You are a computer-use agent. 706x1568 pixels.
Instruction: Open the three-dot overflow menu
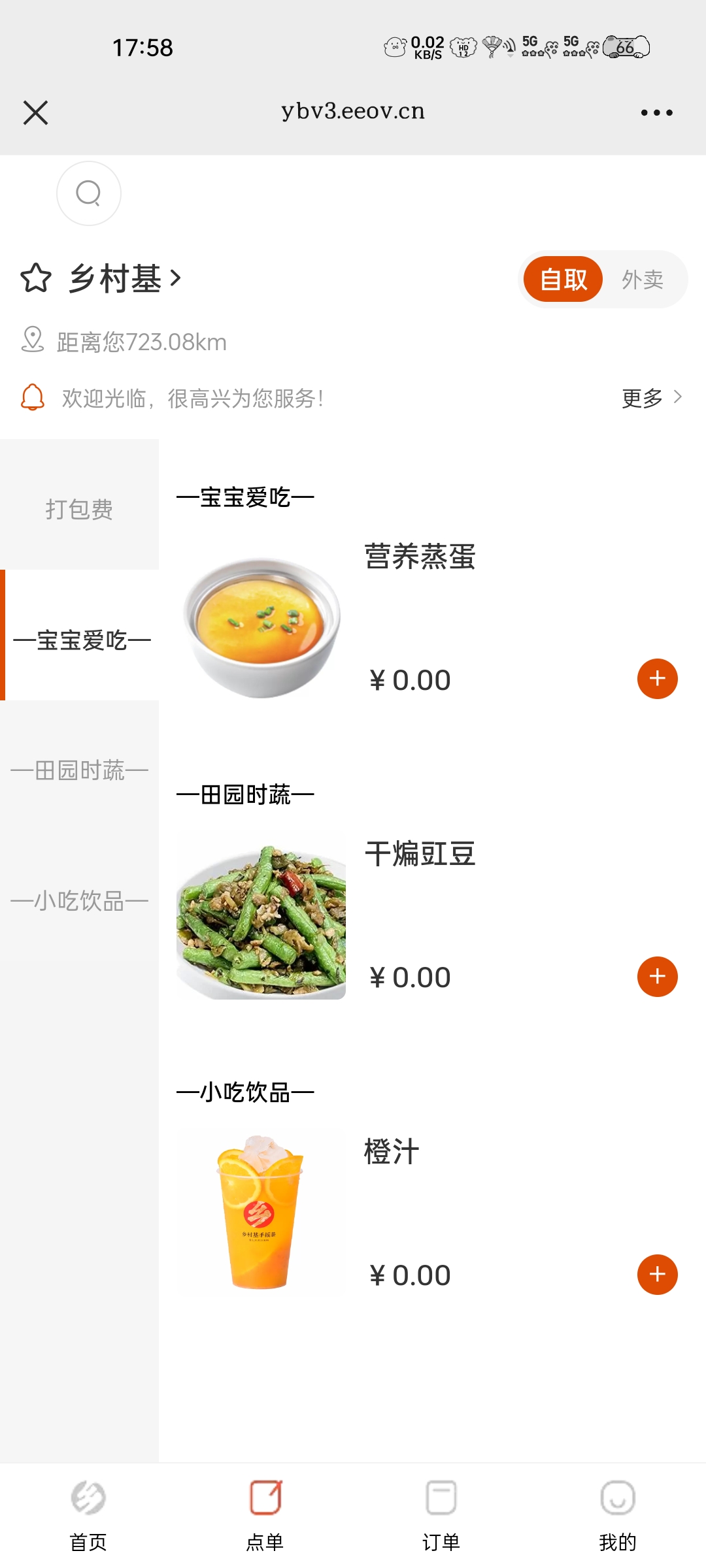[x=656, y=112]
